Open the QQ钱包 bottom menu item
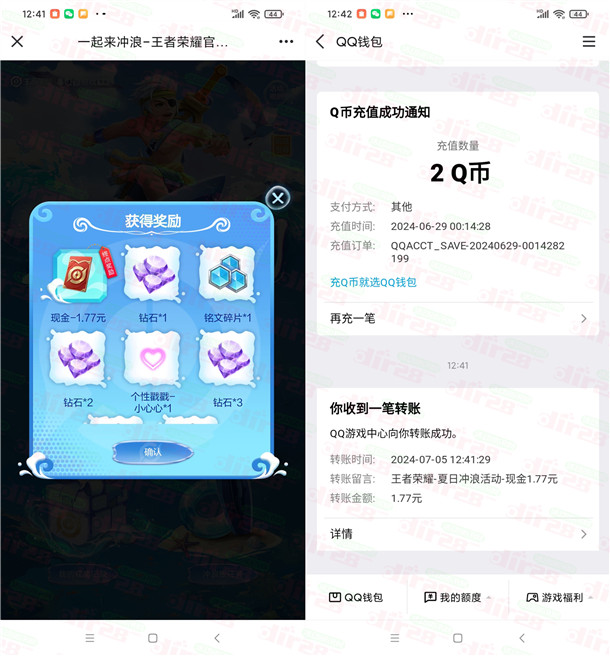 [x=356, y=597]
